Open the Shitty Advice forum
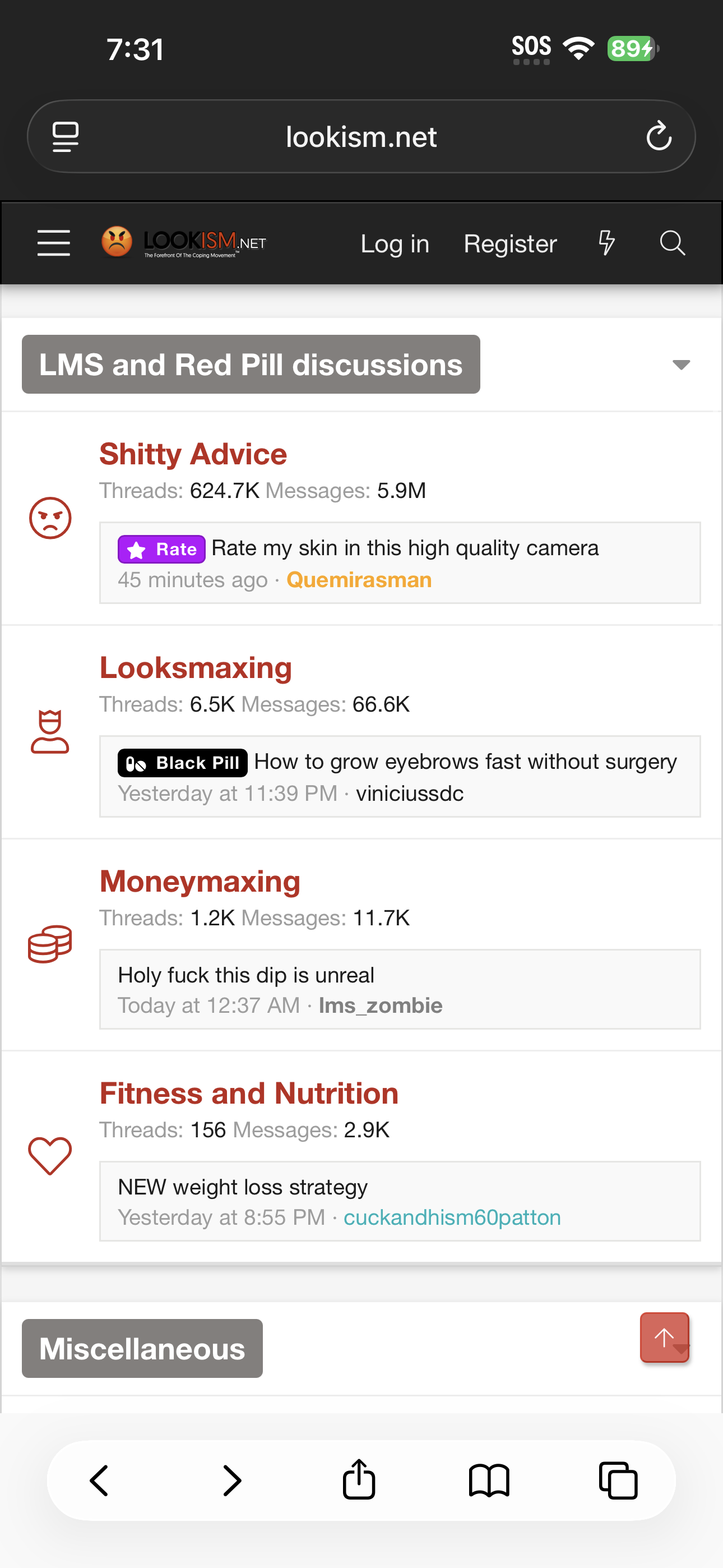 [193, 454]
